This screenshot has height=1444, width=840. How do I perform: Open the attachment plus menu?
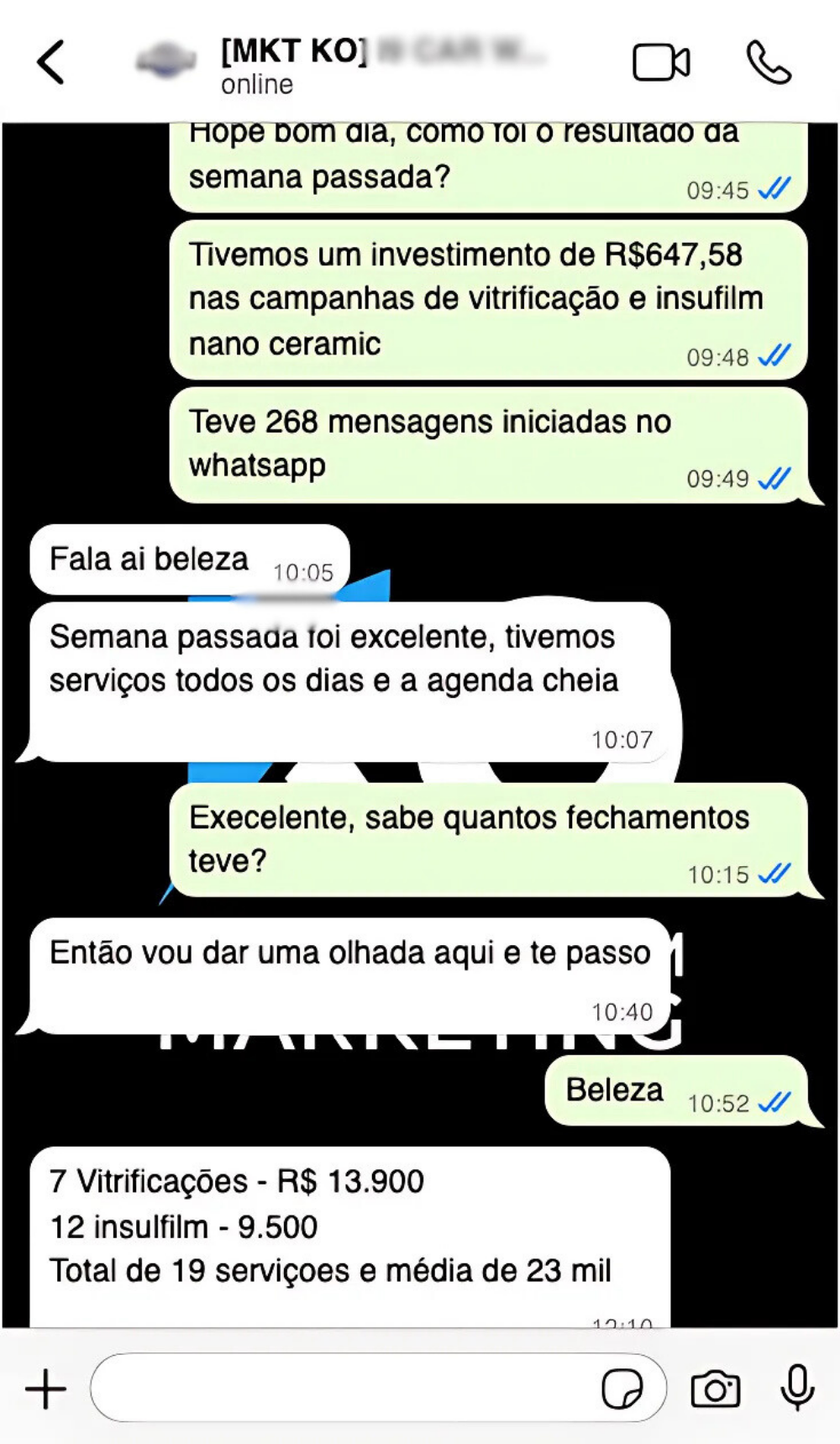coord(45,1389)
